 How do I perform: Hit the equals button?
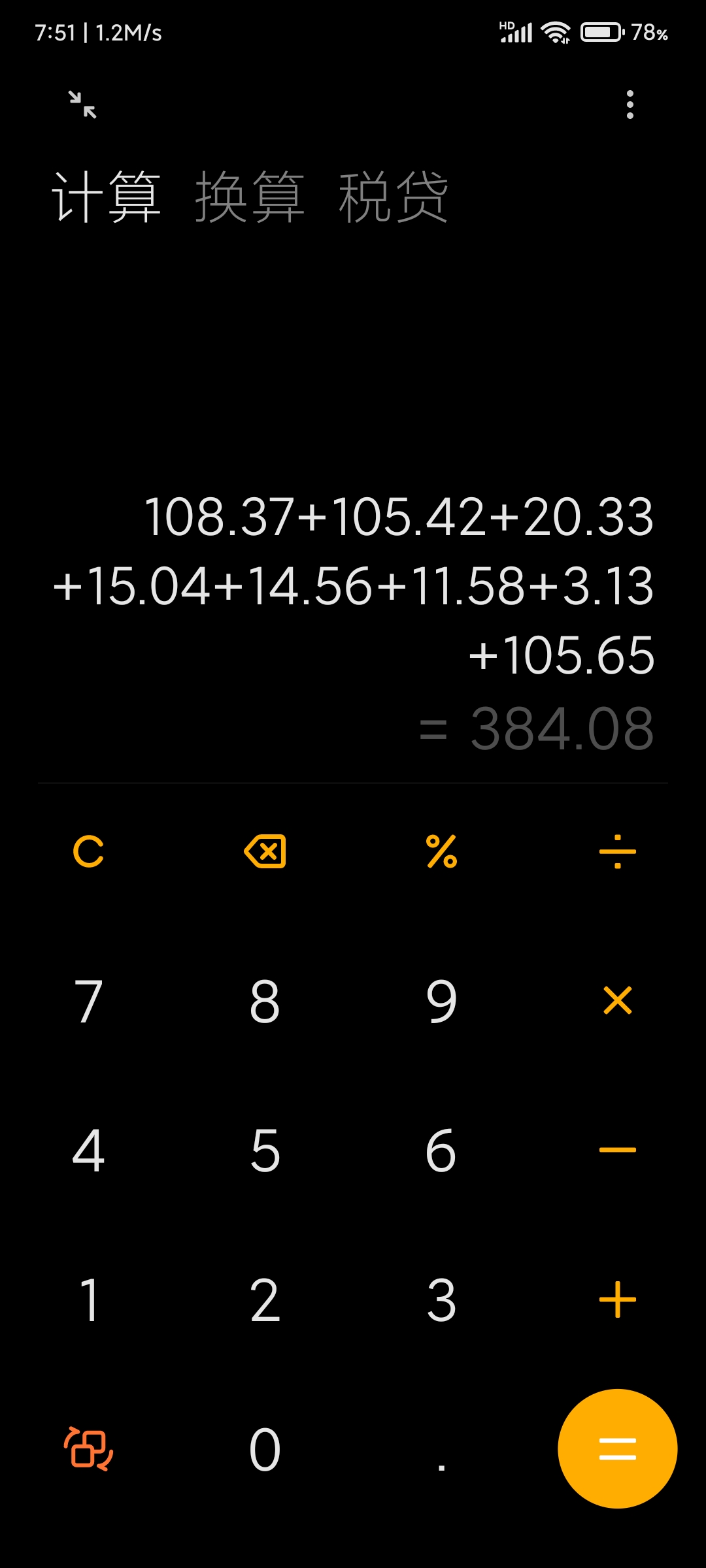pos(618,1448)
